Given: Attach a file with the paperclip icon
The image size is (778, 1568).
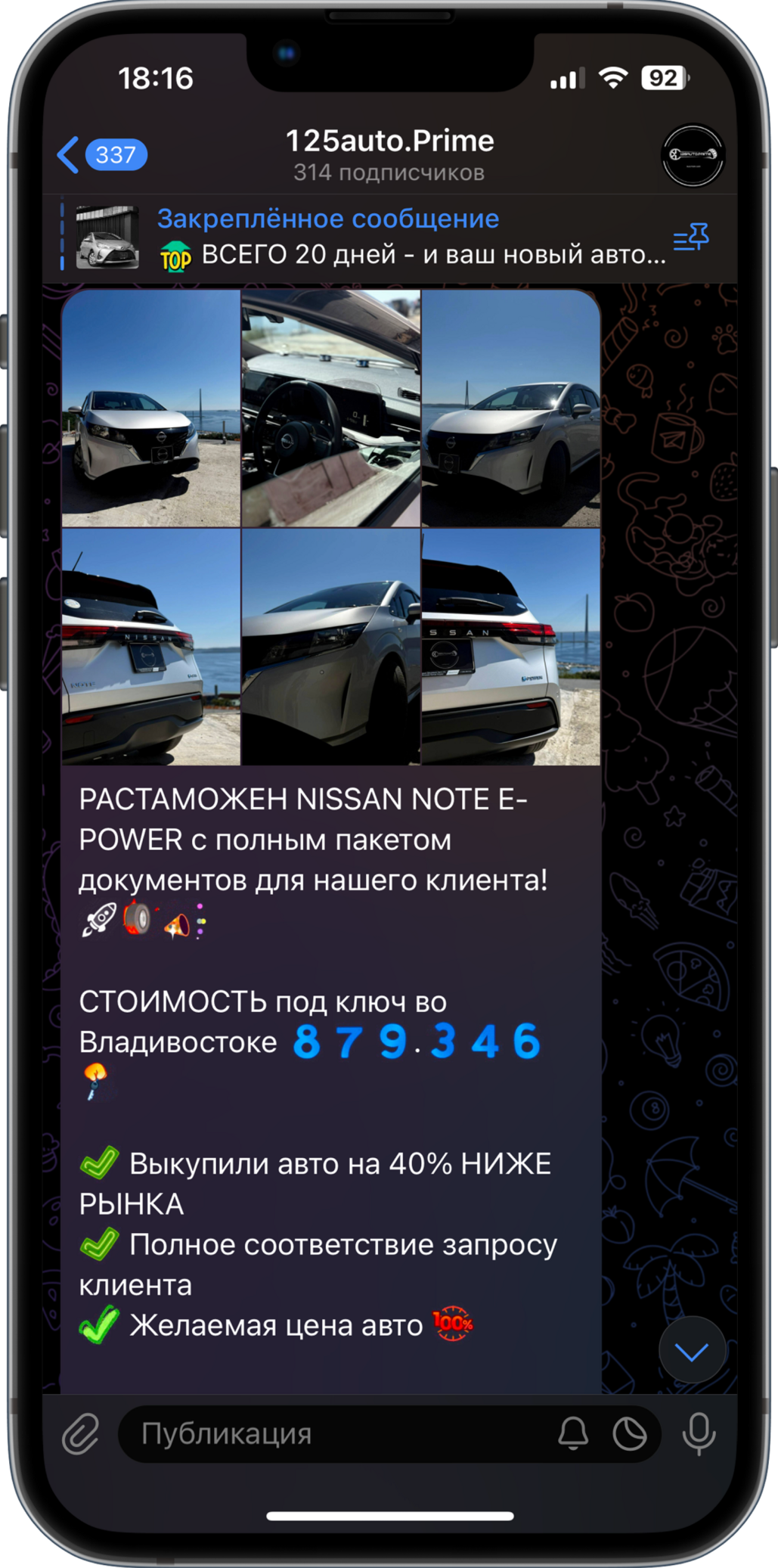Looking at the screenshot, I should tap(81, 1433).
